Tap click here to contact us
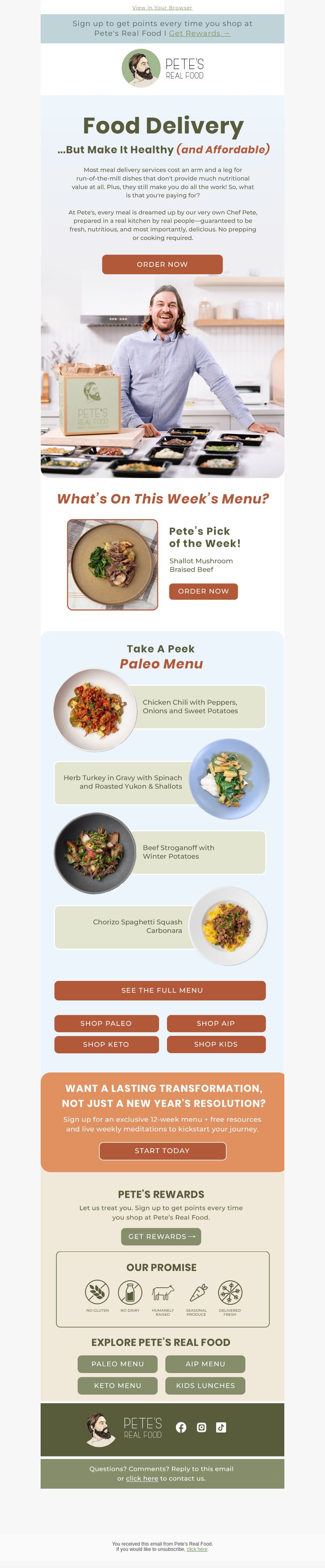The width and height of the screenshot is (325, 1568). [x=141, y=1478]
